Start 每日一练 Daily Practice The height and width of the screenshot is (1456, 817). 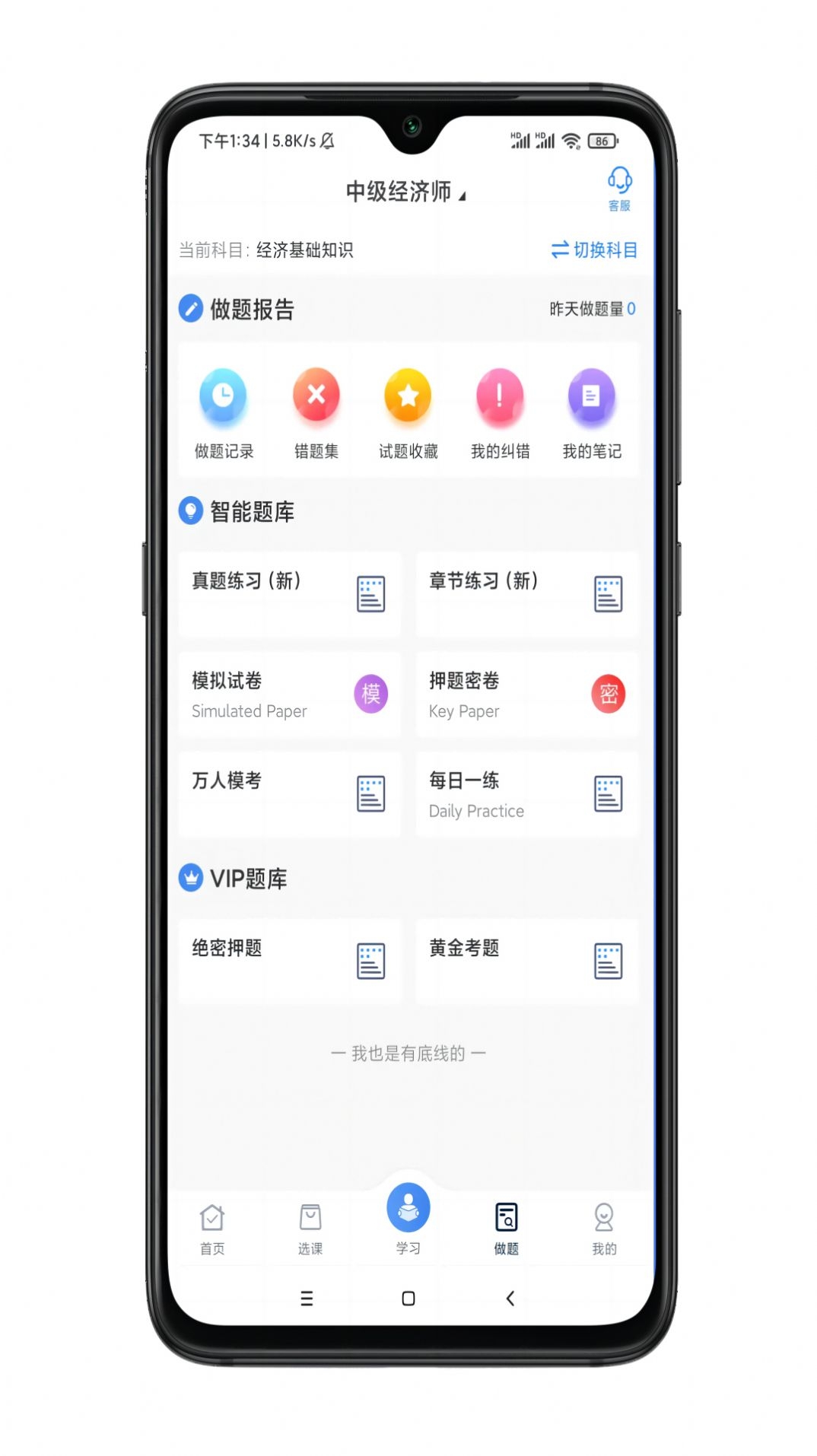[526, 793]
